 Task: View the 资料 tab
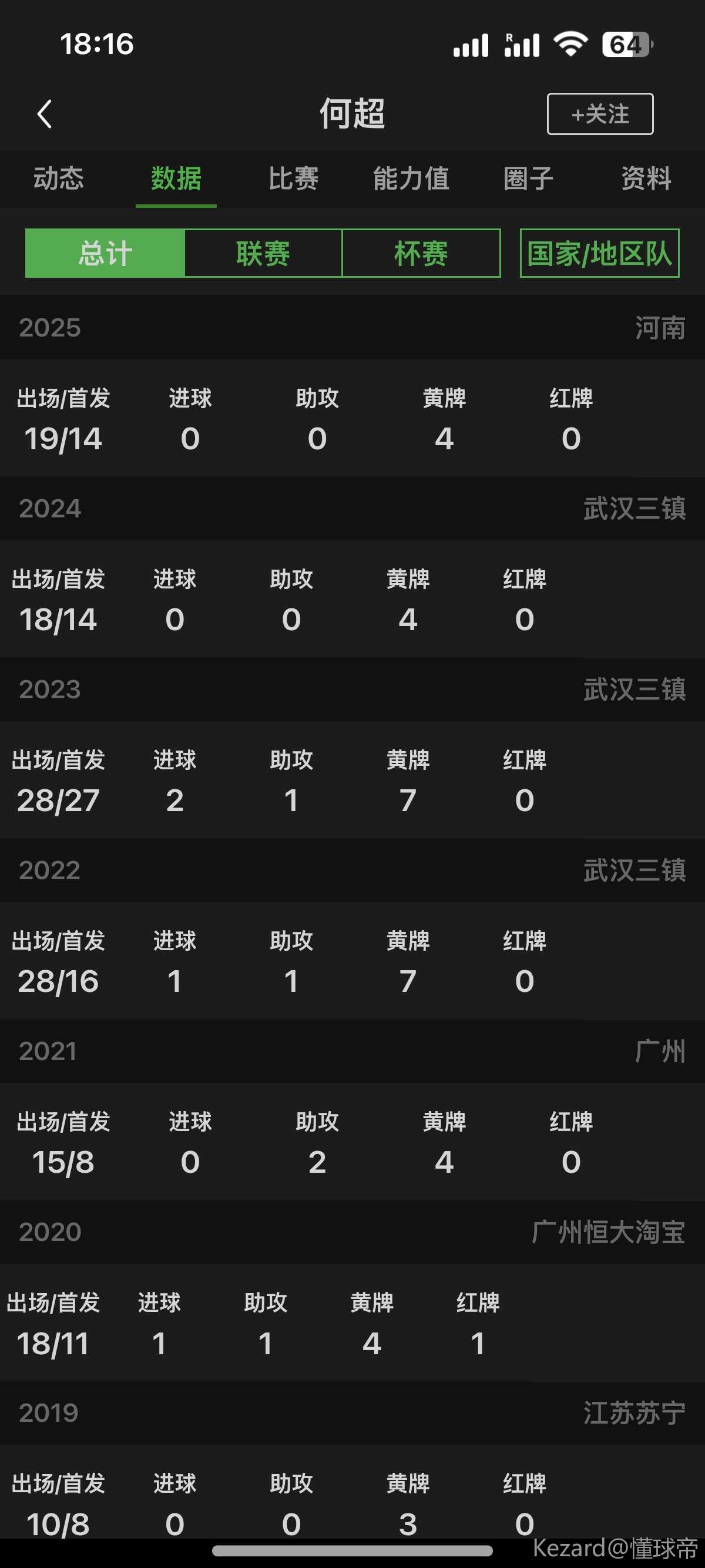pyautogui.click(x=646, y=179)
